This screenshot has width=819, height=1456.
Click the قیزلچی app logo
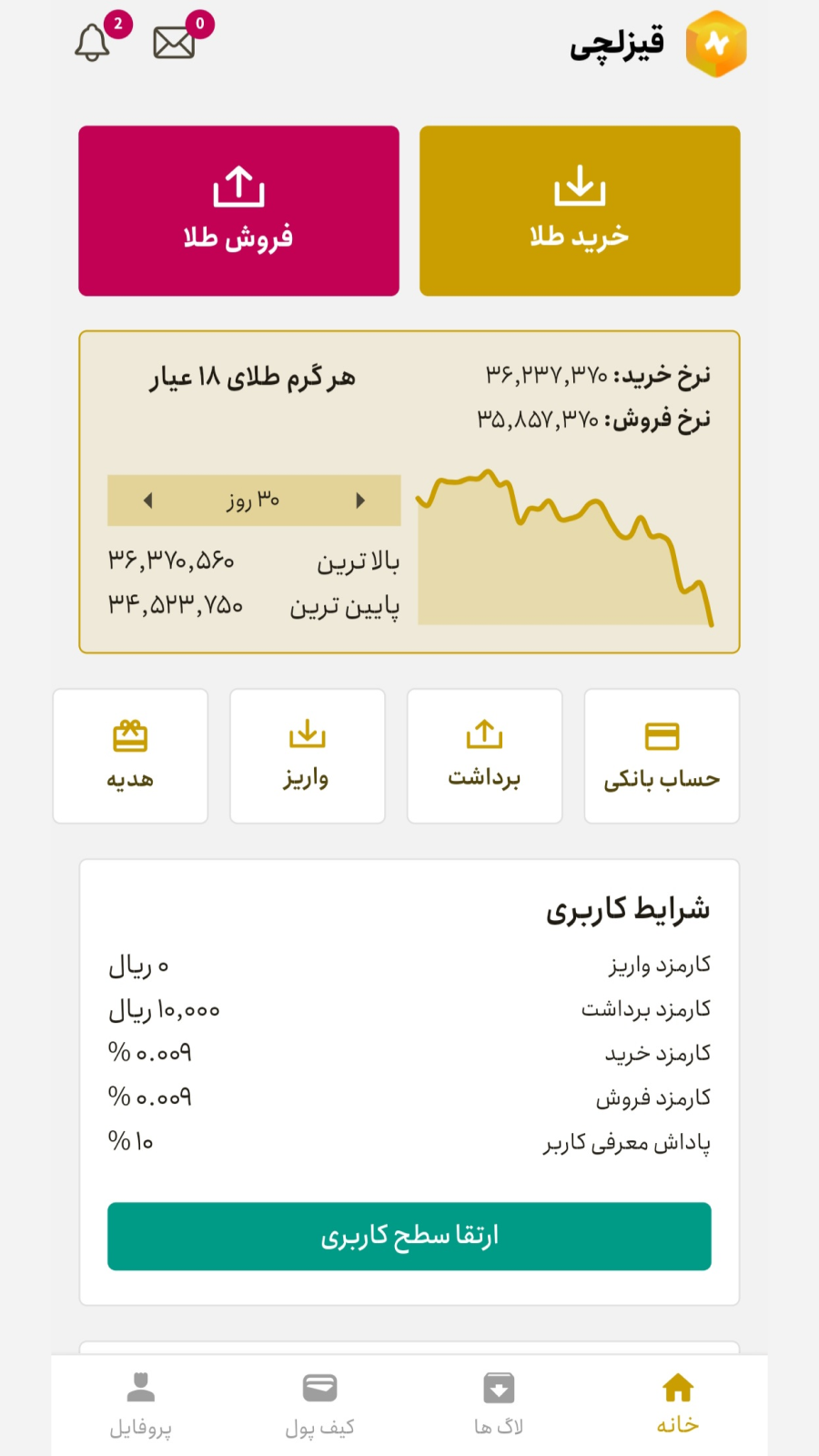click(x=716, y=43)
